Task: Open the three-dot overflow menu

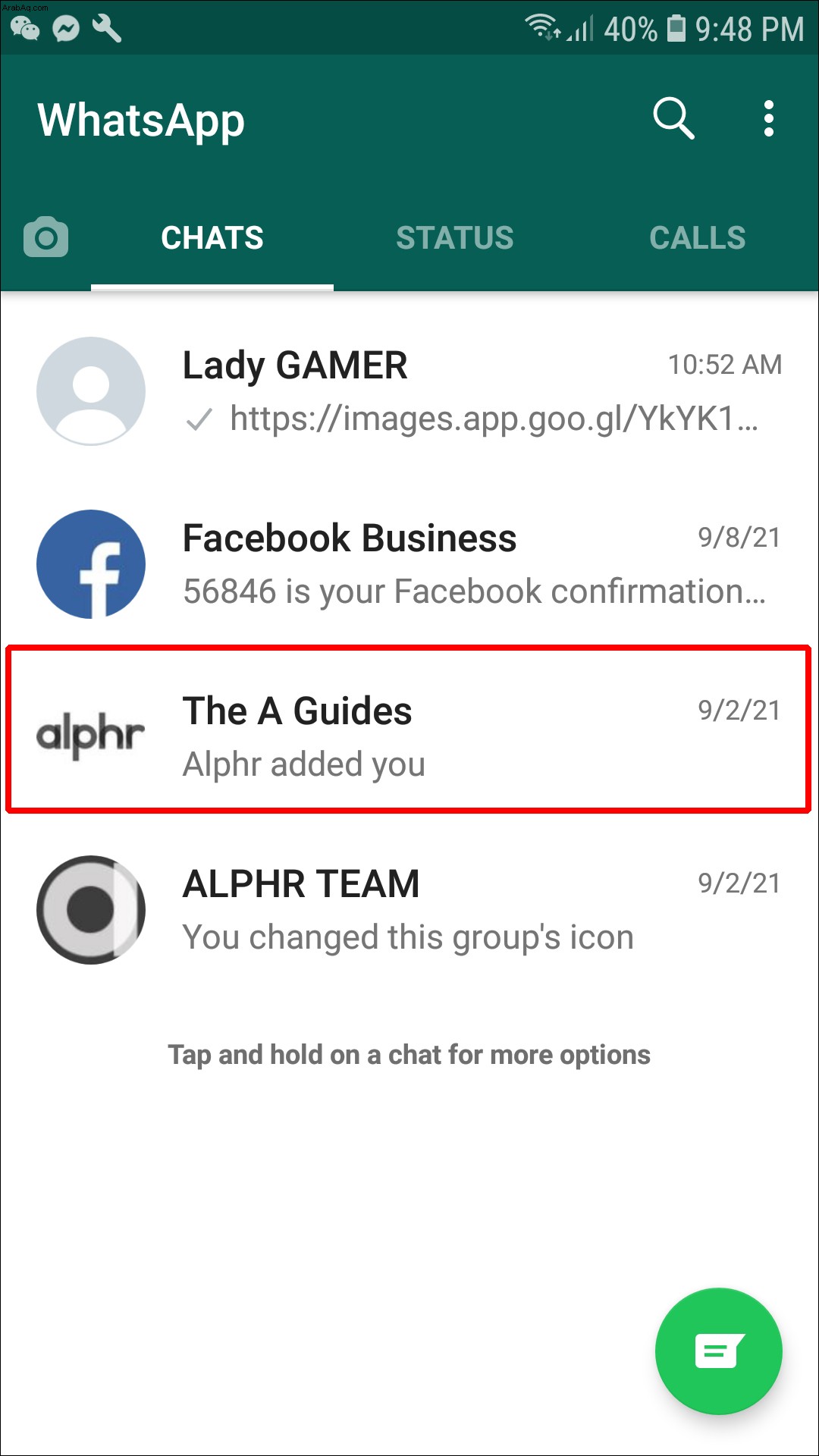Action: (x=768, y=118)
